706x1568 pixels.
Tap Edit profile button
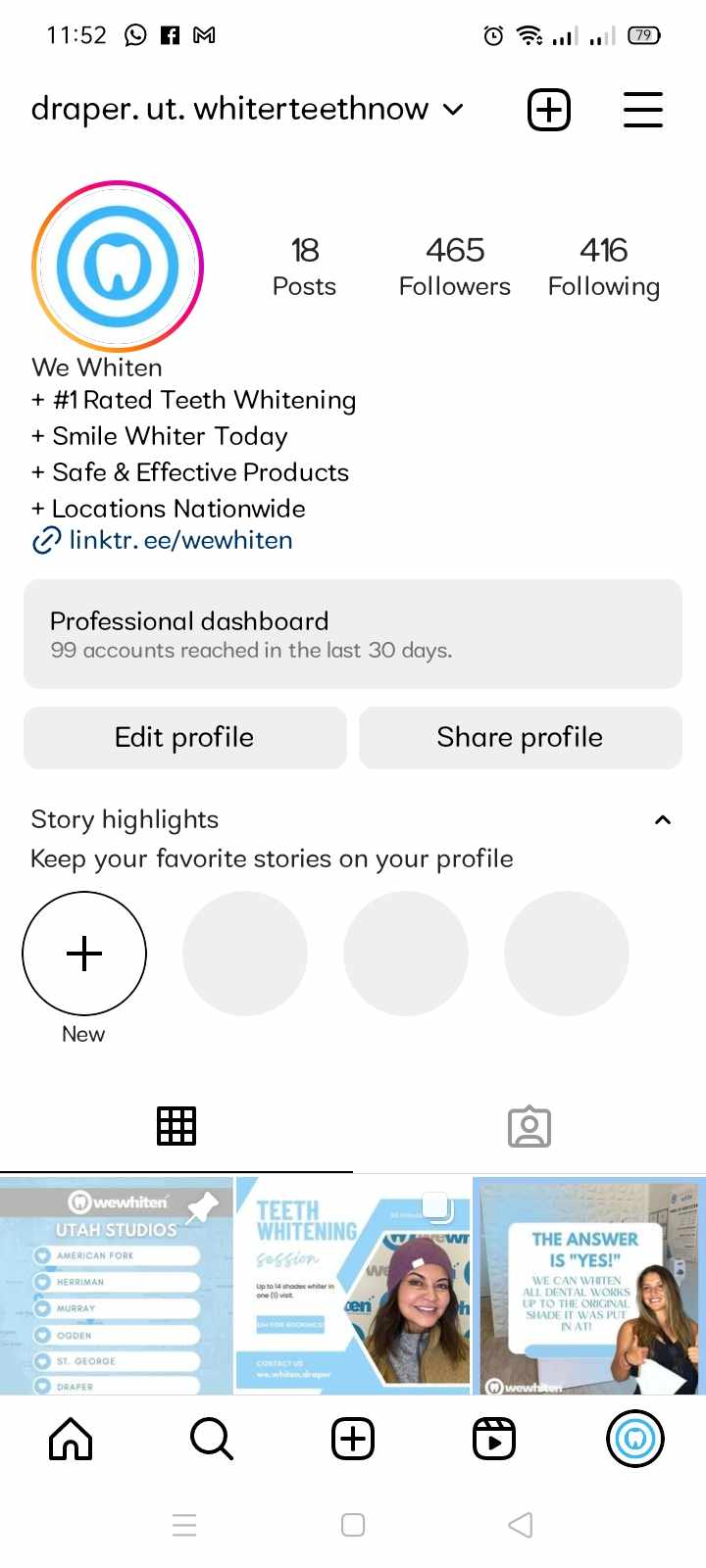tap(184, 737)
